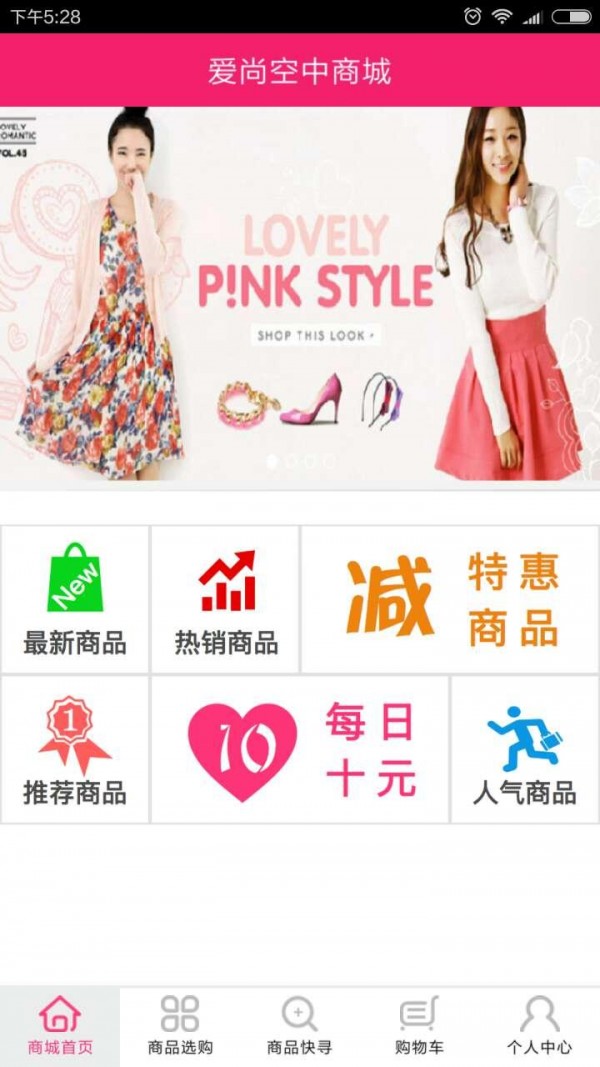The image size is (600, 1067).
Task: Open 人气商品 popular products
Action: [x=525, y=750]
